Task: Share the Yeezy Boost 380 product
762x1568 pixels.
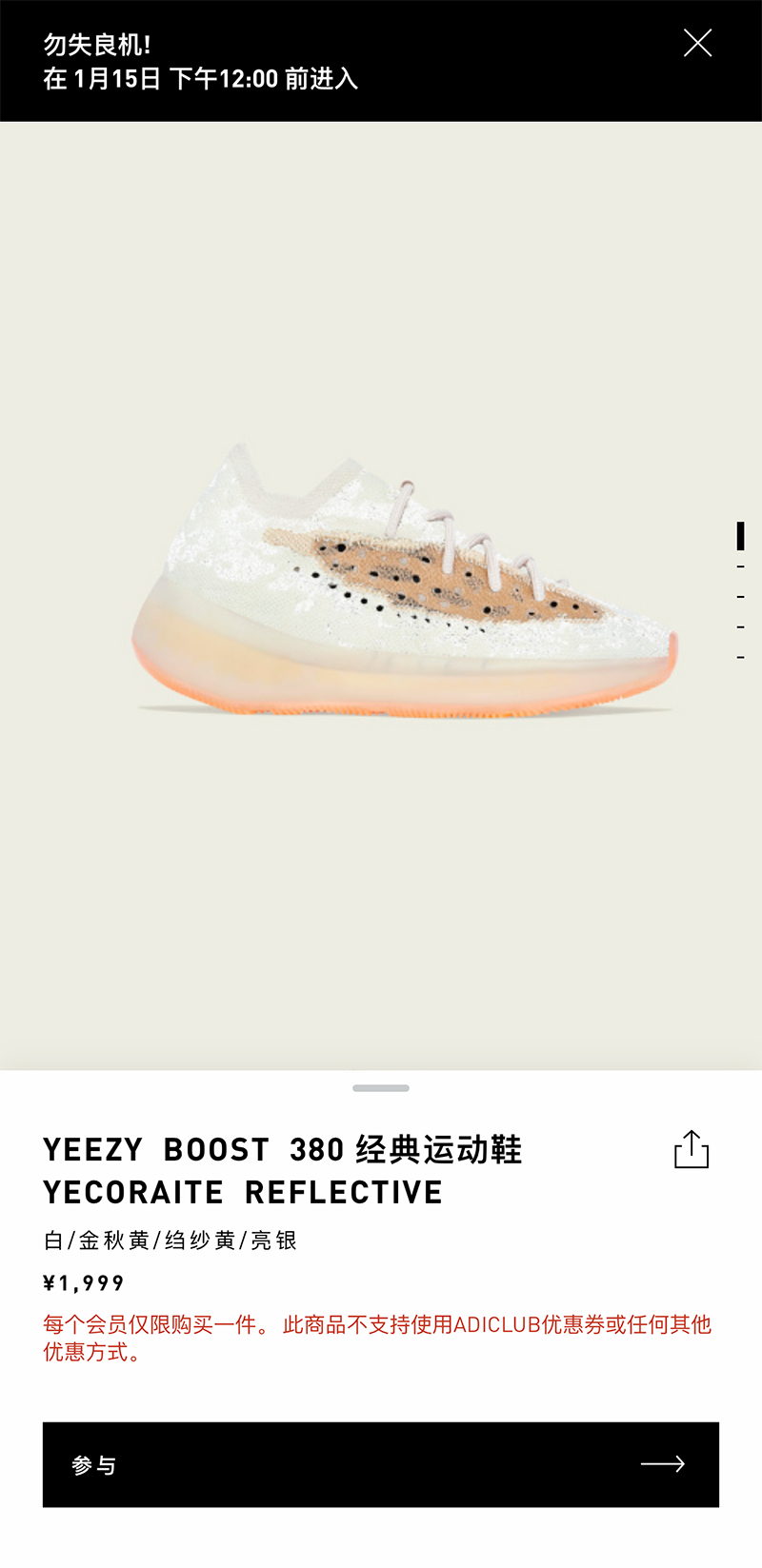Action: click(692, 1149)
